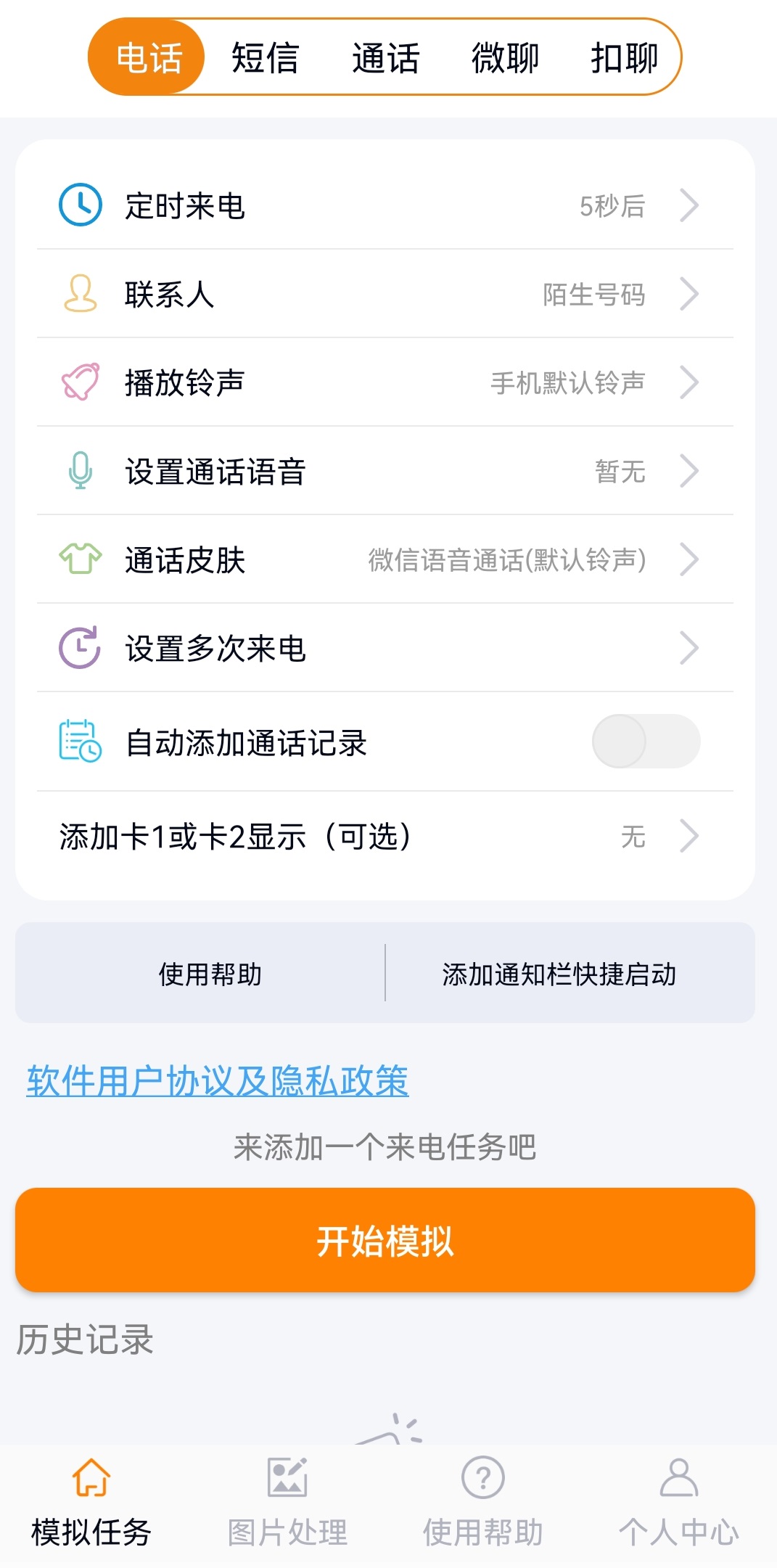Select the 电话 tab
The height and width of the screenshot is (1568, 777).
click(x=149, y=58)
